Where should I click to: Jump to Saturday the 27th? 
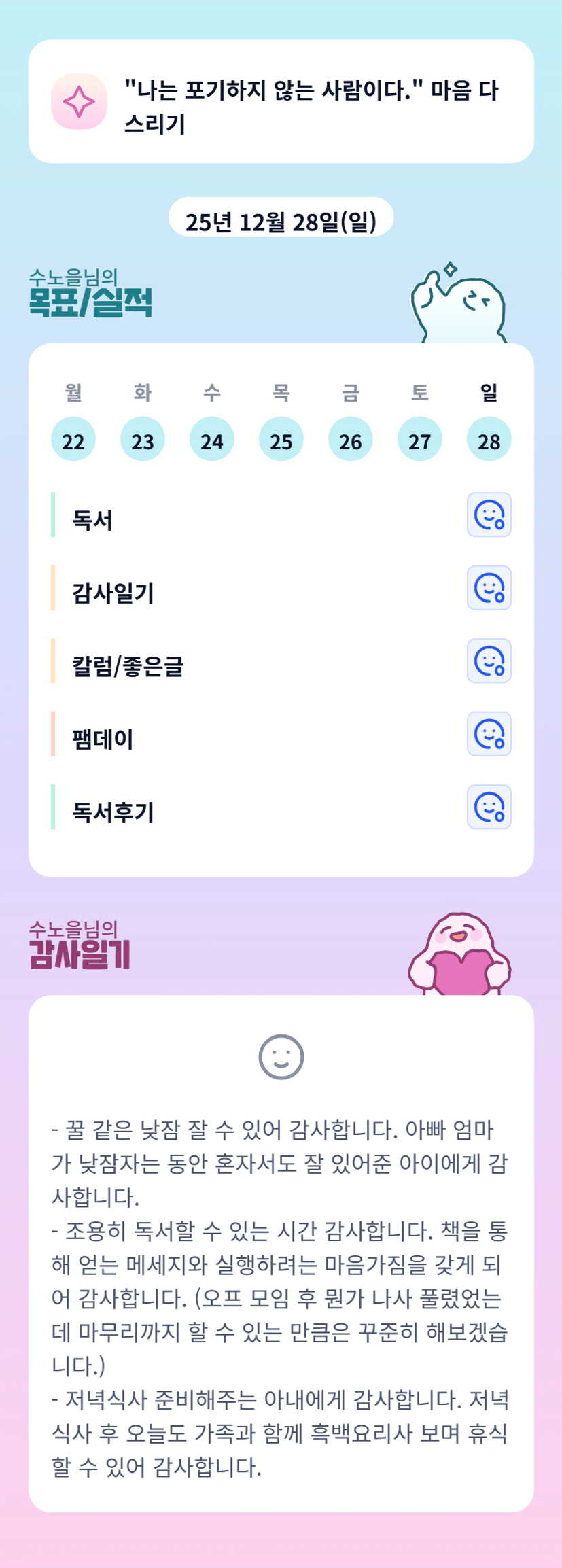click(420, 439)
